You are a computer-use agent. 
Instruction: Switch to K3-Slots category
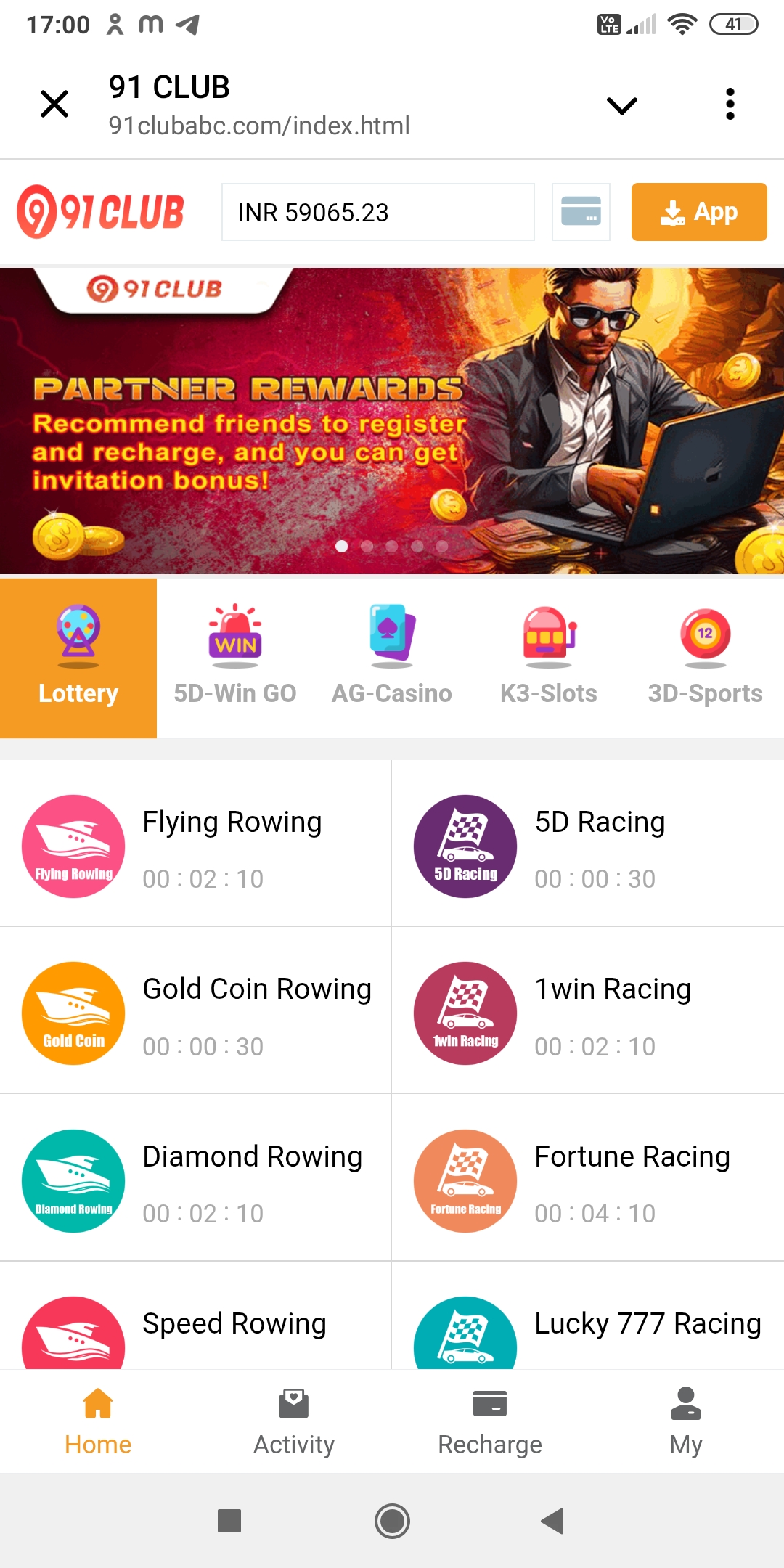549,658
